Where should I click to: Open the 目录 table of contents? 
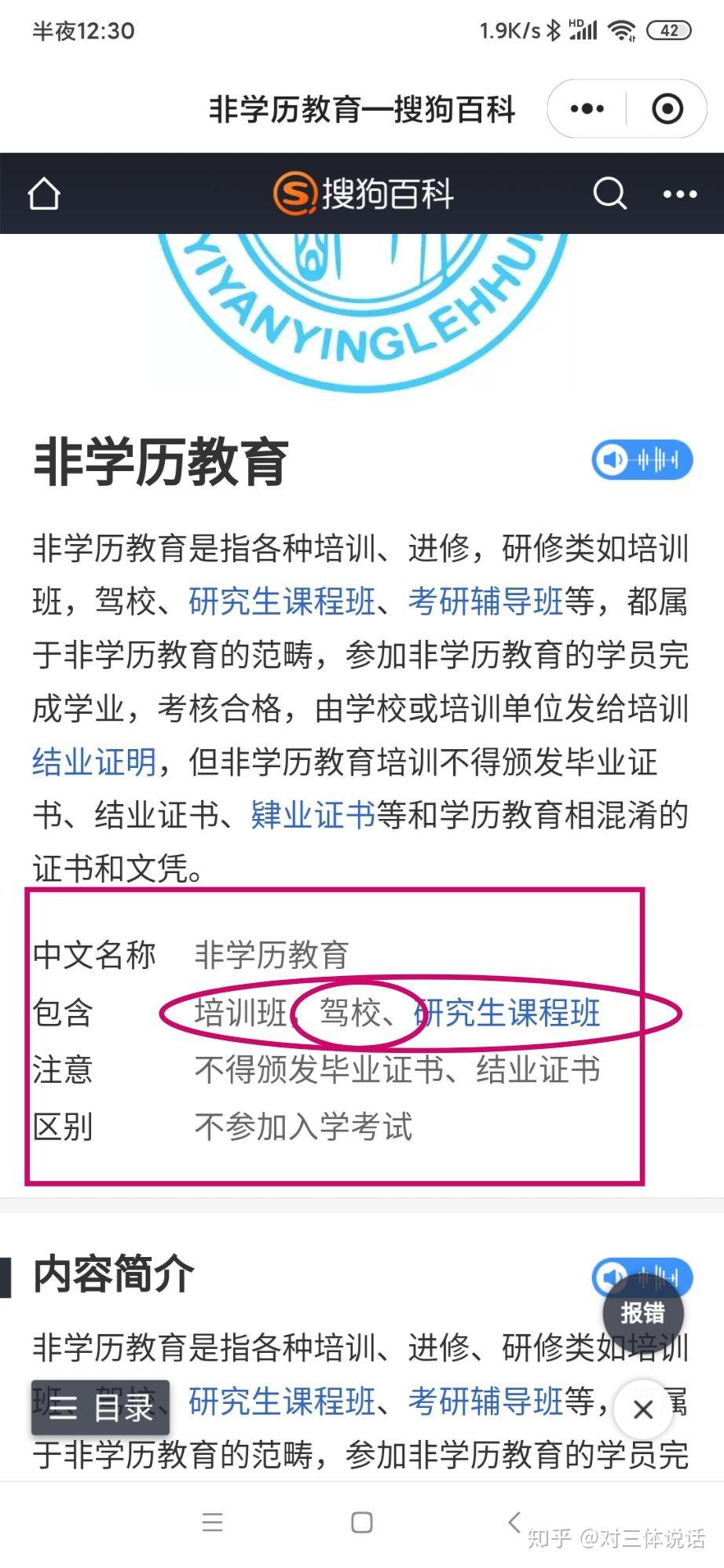101,1408
